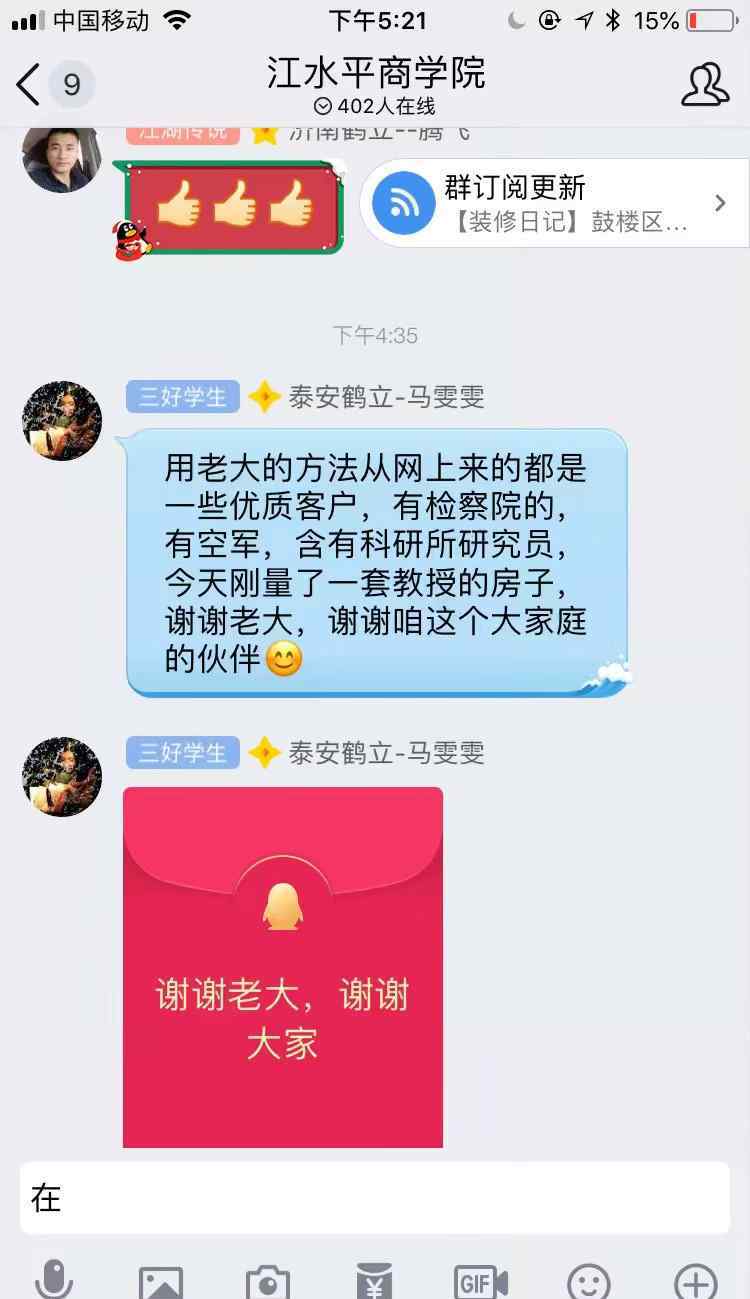Open more options with the plus icon
Viewport: 750px width, 1299px height.
pos(696,1281)
